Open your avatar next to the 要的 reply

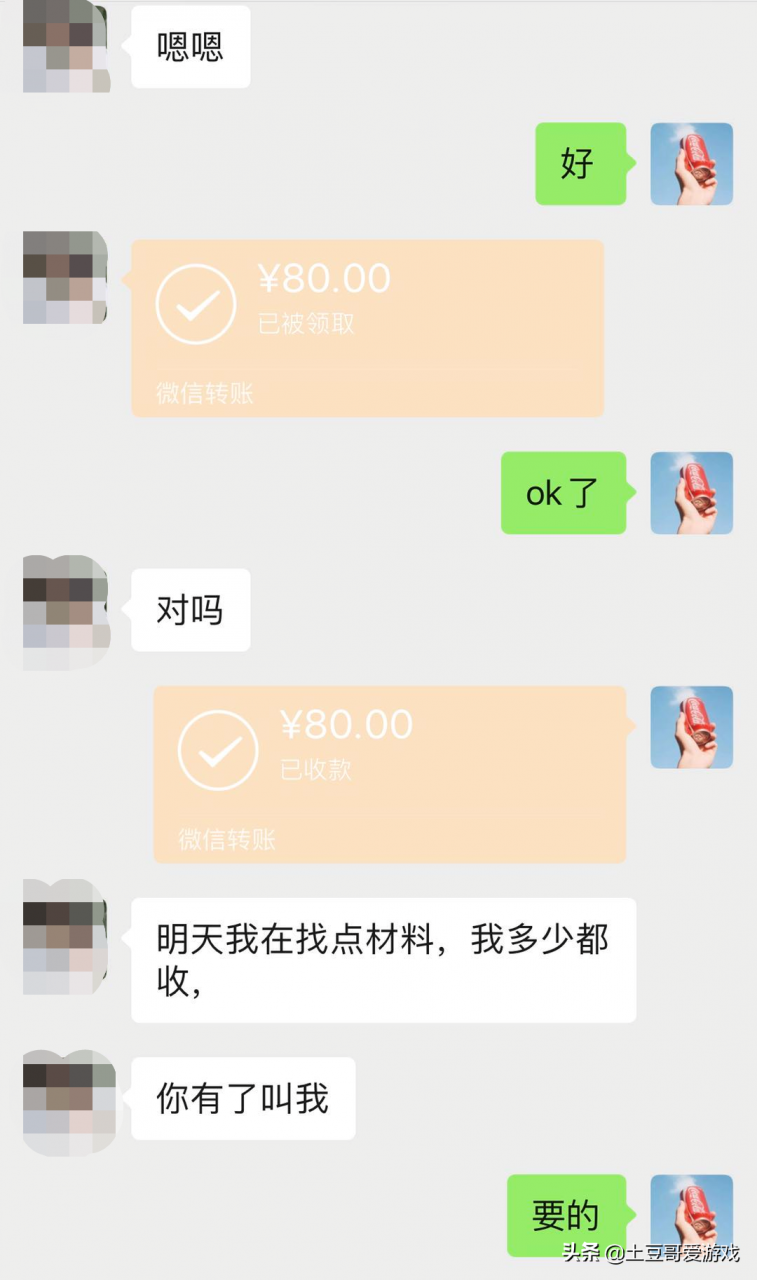coord(692,1217)
